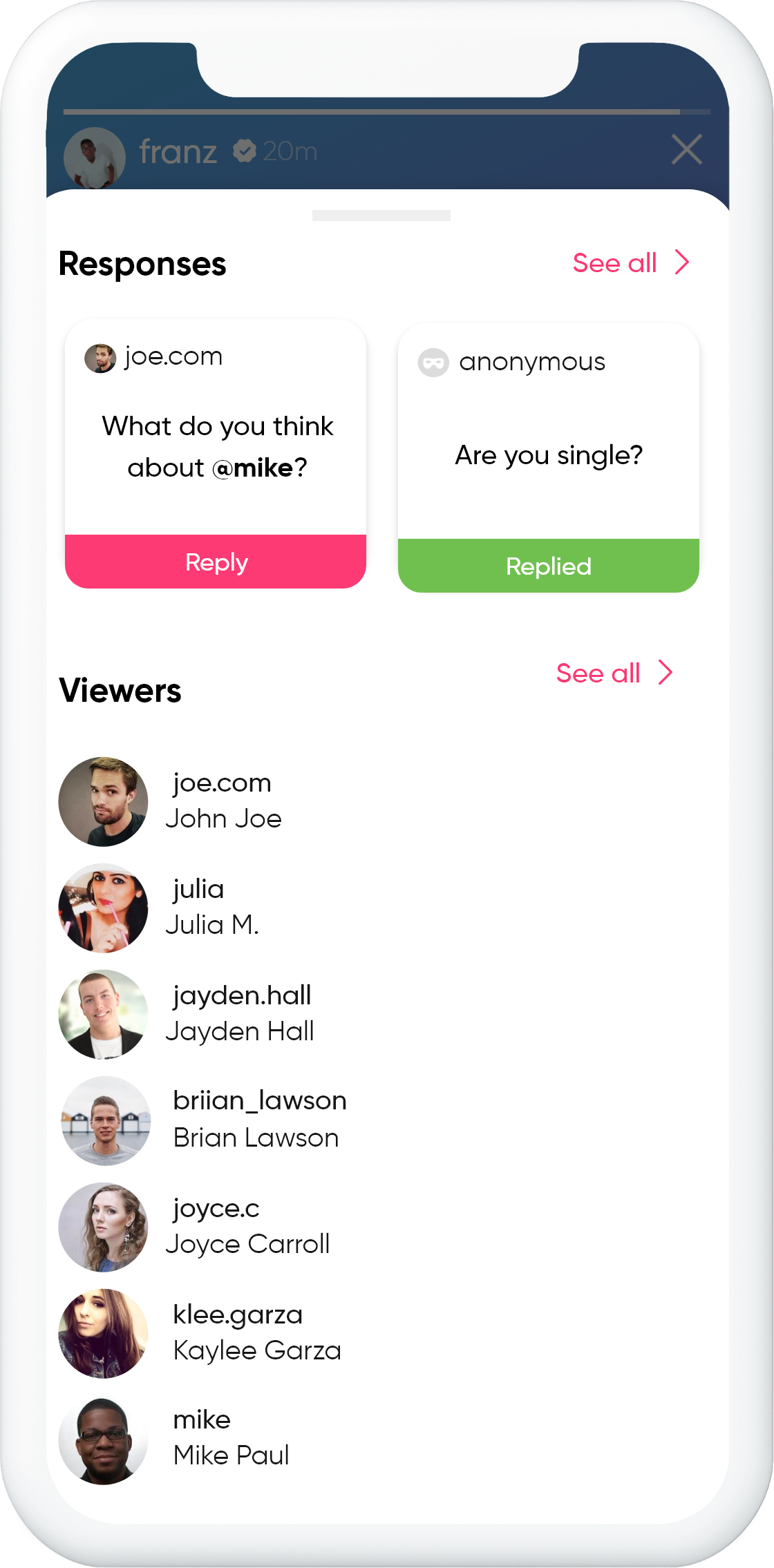Close the franz story view

pyautogui.click(x=686, y=149)
